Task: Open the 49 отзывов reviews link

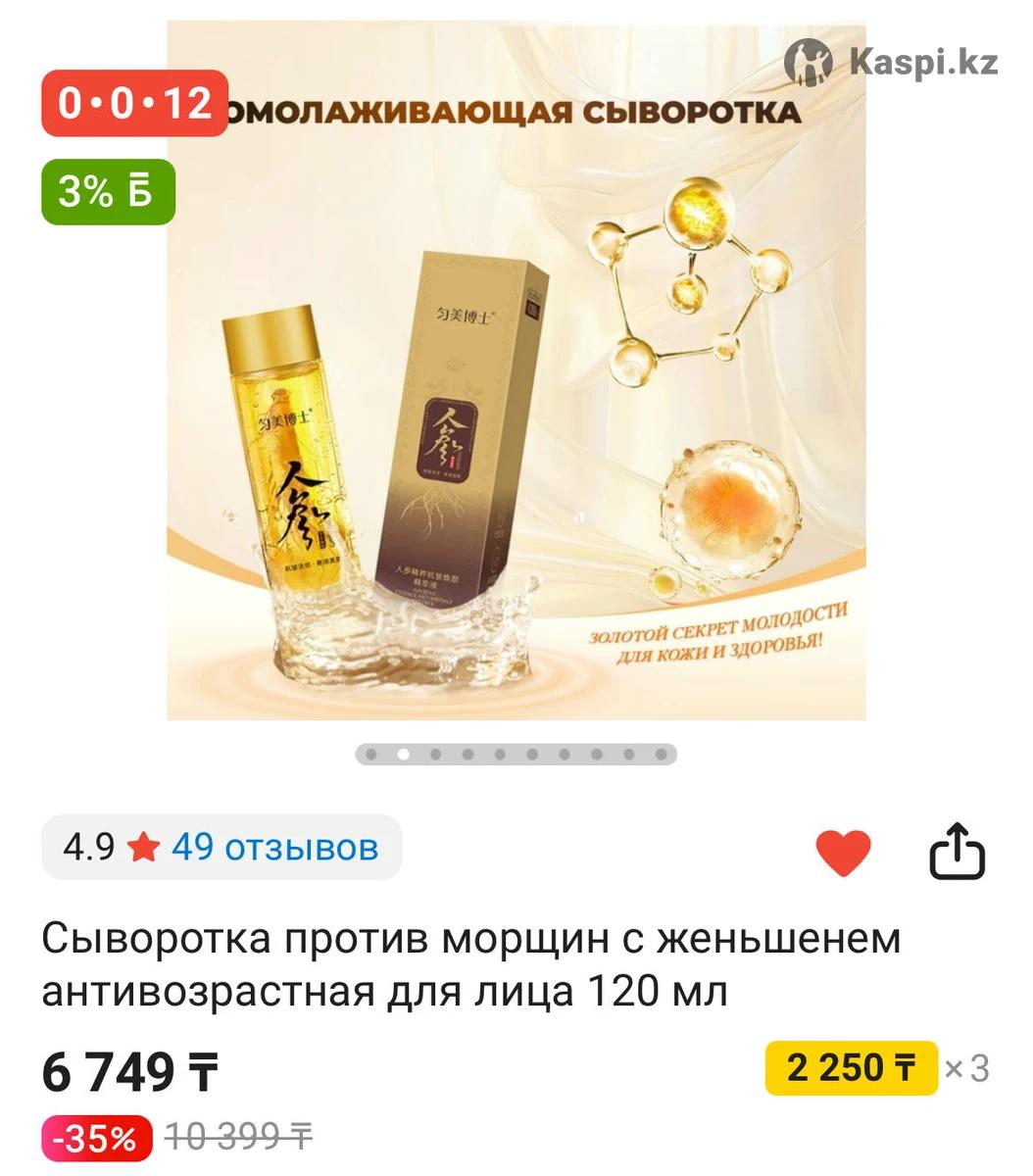Action: click(x=274, y=847)
